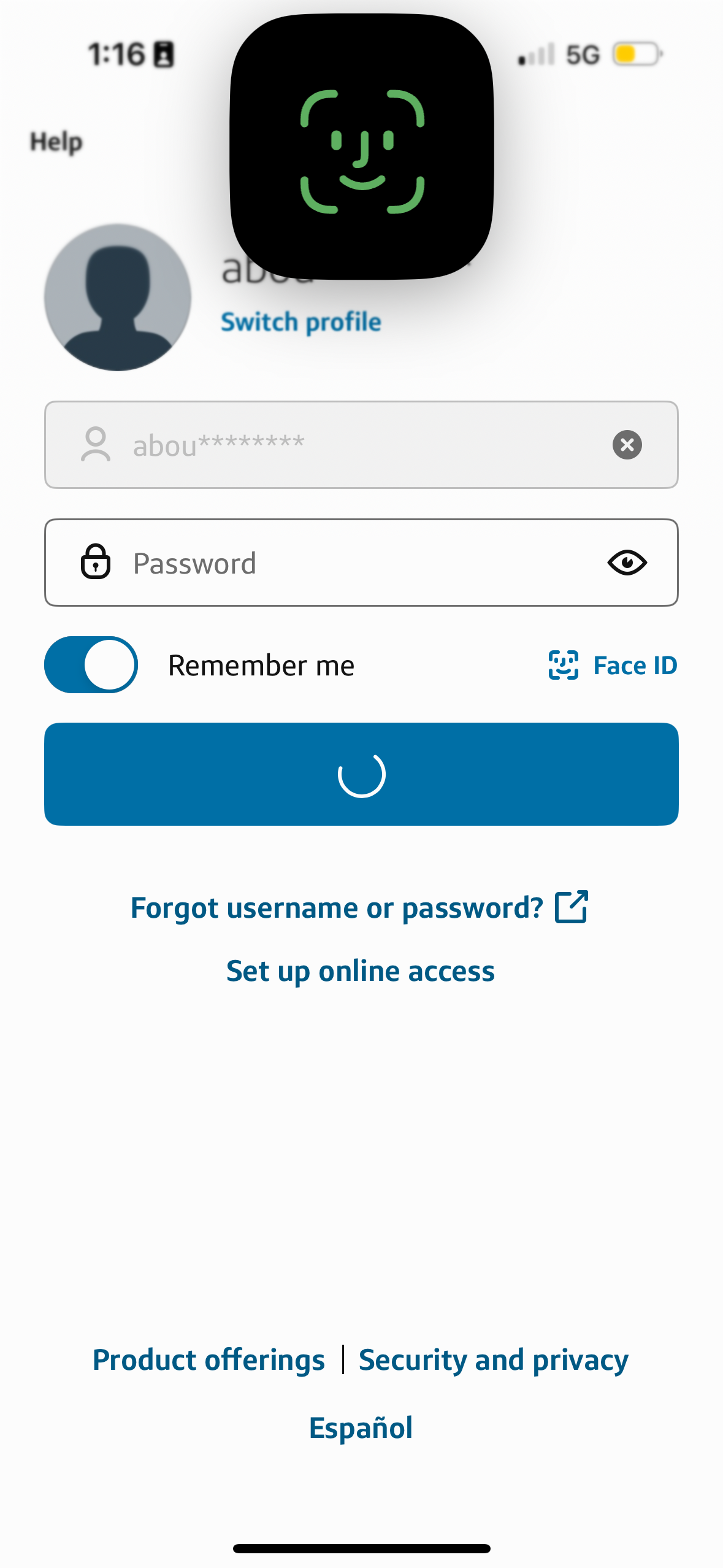Image resolution: width=723 pixels, height=1568 pixels.
Task: Select the profile avatar image
Action: [118, 298]
